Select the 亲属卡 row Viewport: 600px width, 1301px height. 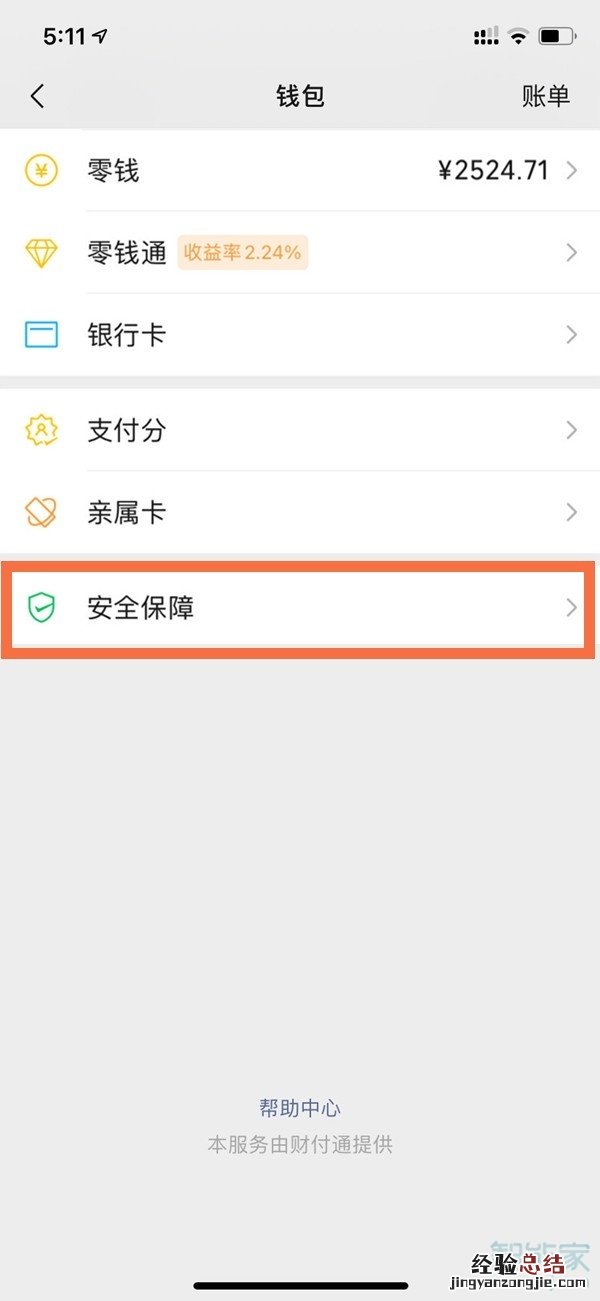coord(300,513)
